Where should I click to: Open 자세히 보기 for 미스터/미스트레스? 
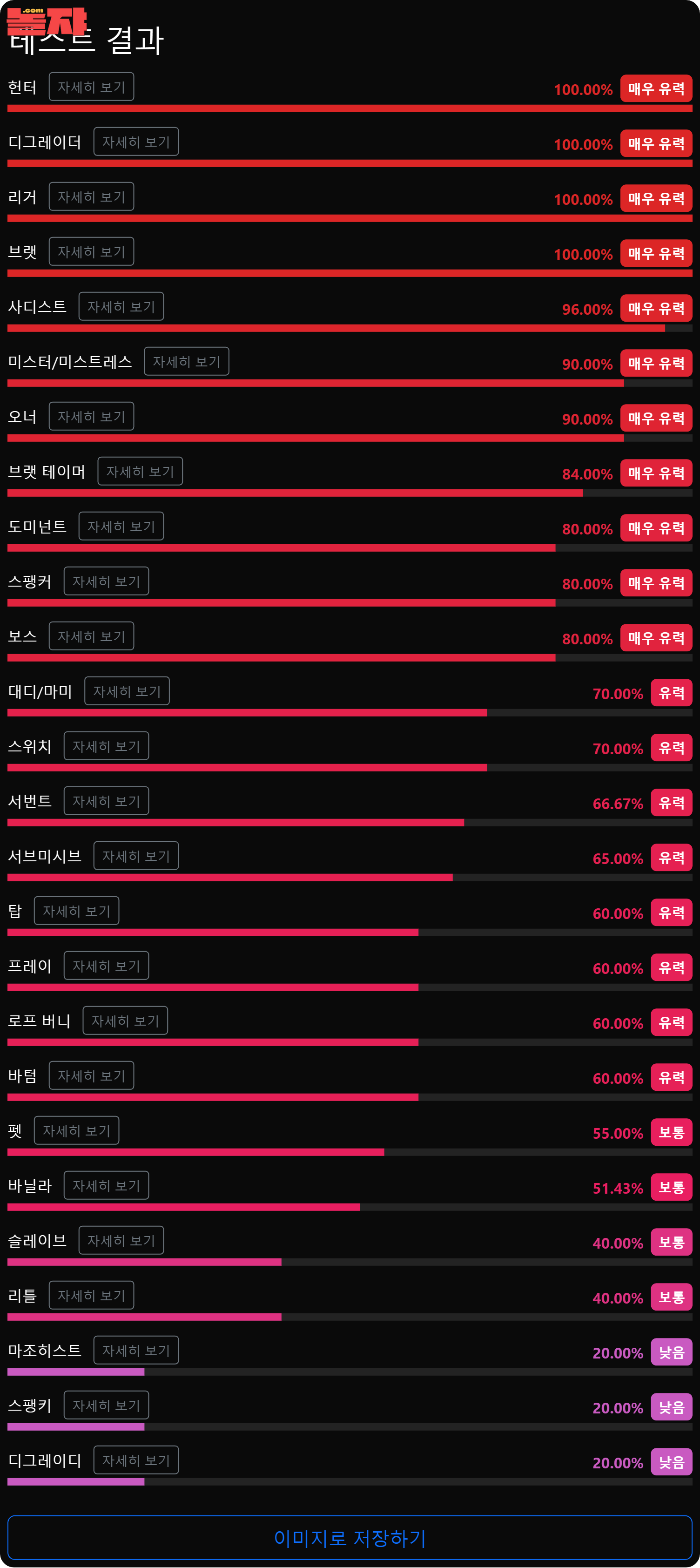186,362
